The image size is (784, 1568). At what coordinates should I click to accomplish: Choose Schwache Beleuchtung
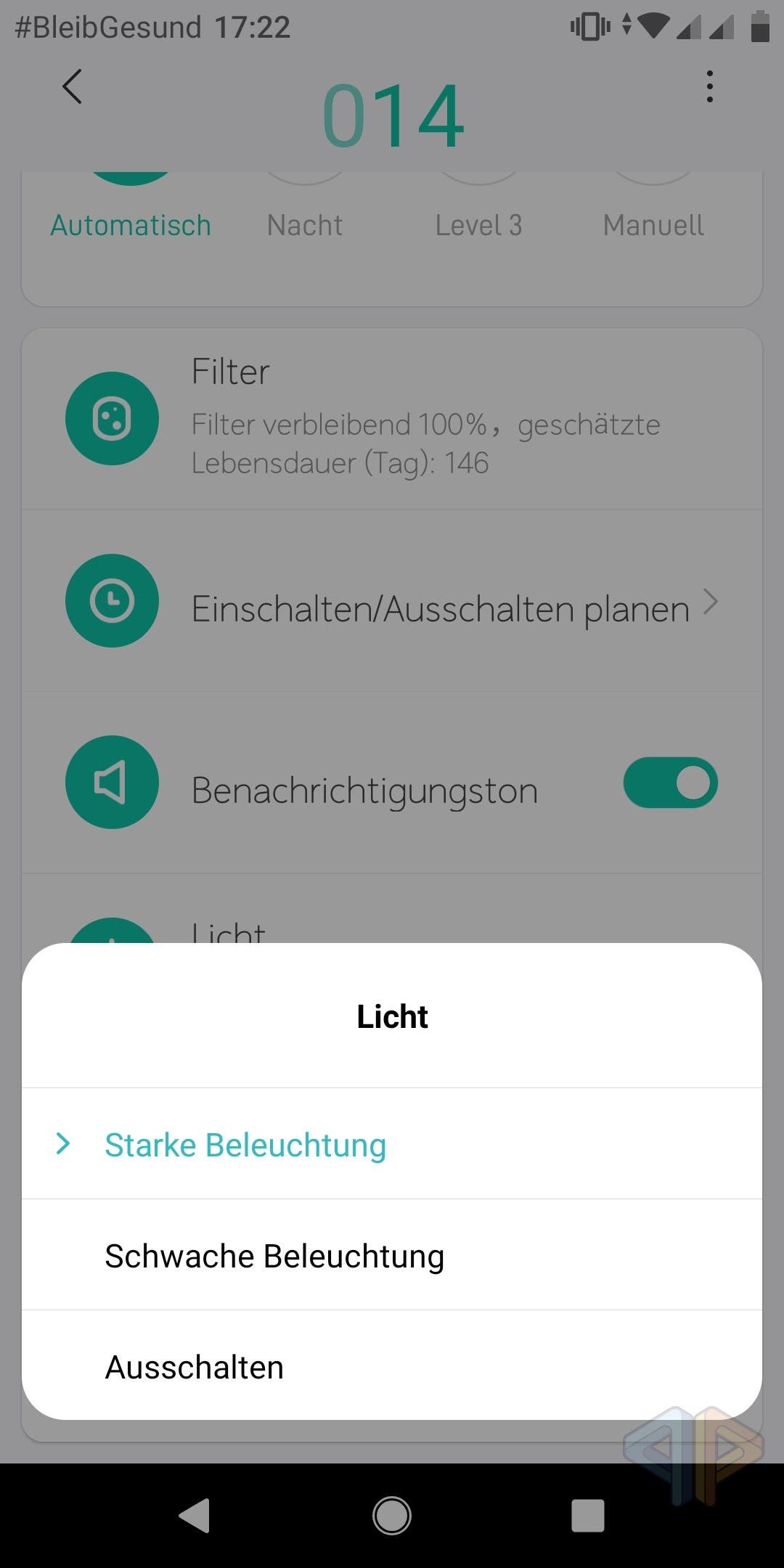point(392,1255)
